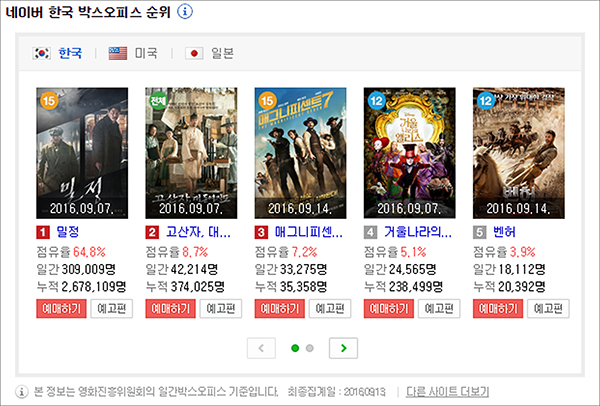The height and width of the screenshot is (406, 600).
Task: Open the 거울나라의 앨리스 poster
Action: pos(408,153)
